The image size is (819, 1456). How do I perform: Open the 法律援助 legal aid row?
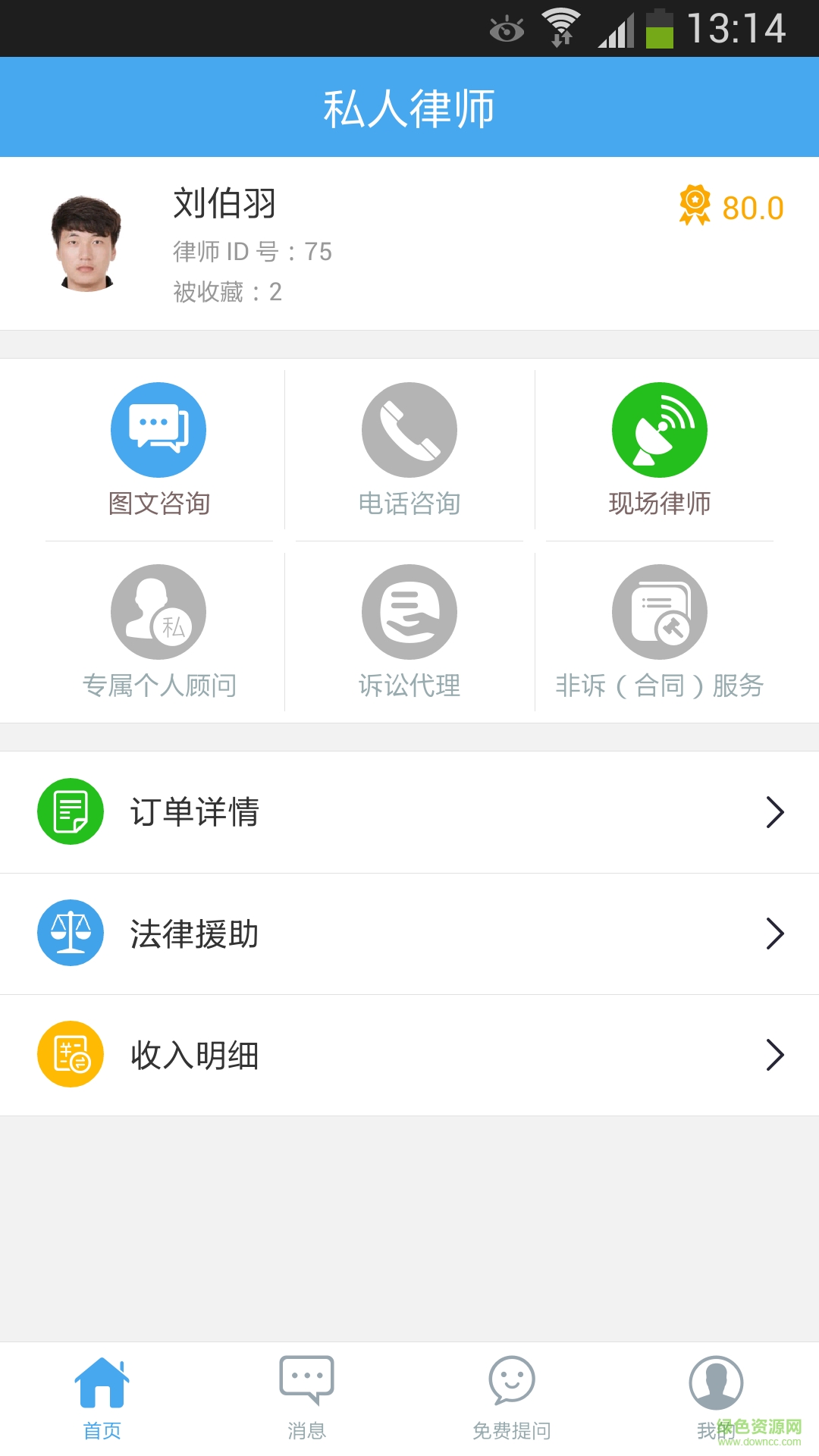click(x=409, y=934)
